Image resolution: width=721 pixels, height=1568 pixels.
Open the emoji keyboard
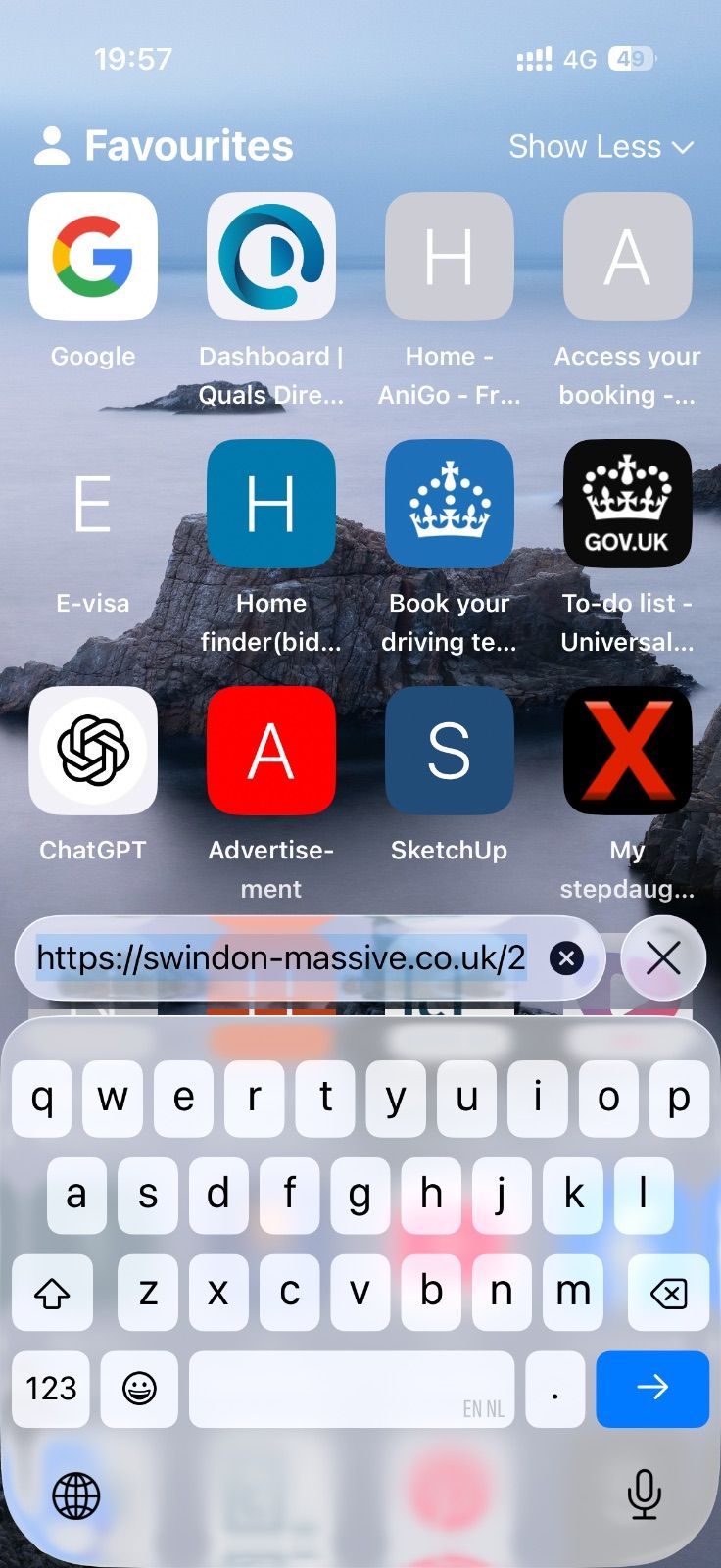pos(139,1388)
